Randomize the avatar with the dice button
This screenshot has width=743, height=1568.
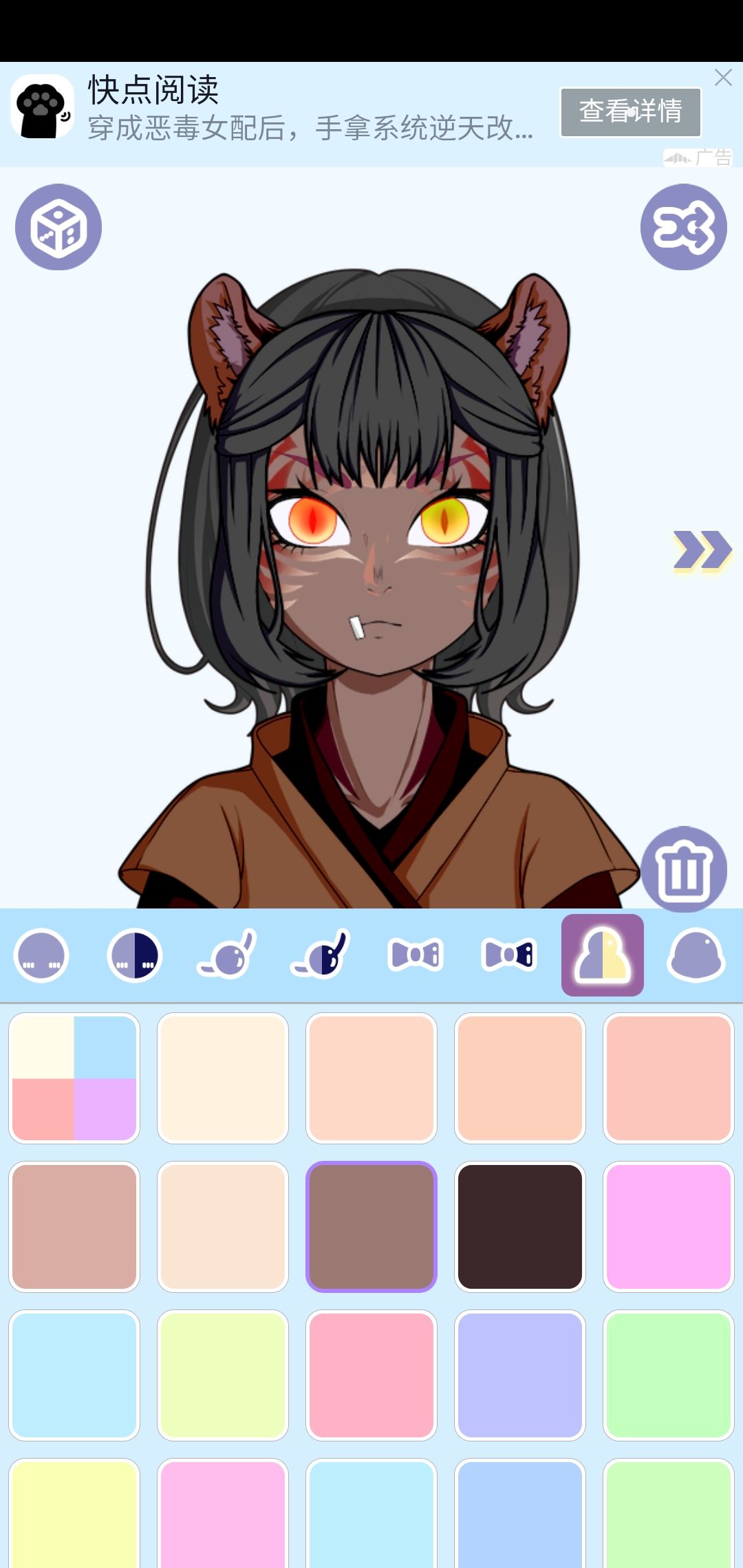click(x=58, y=227)
